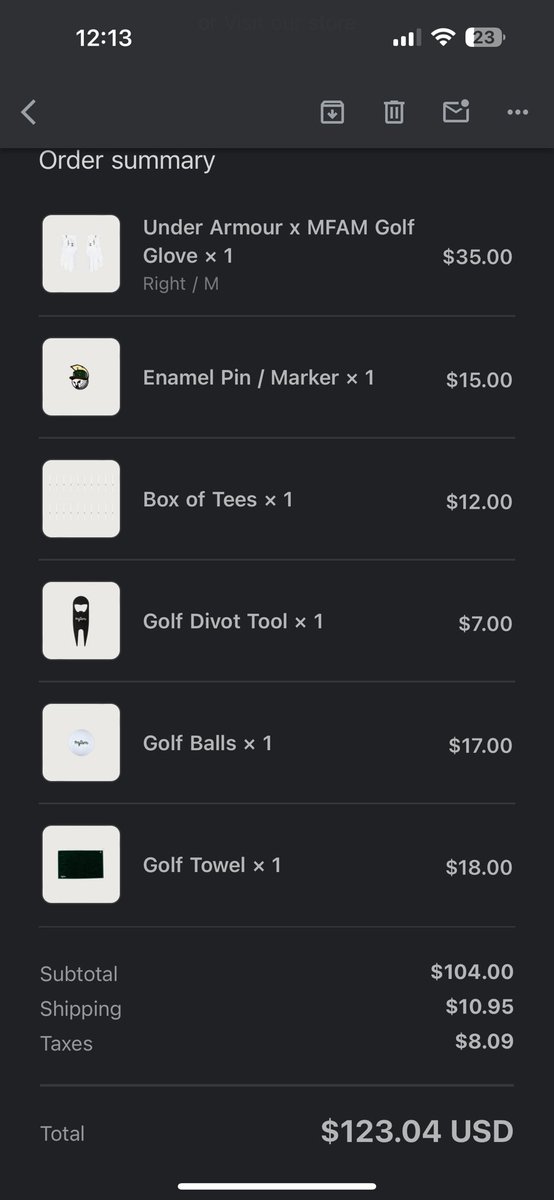This screenshot has height=1200, width=554.
Task: Go back to the inbox
Action: point(29,112)
